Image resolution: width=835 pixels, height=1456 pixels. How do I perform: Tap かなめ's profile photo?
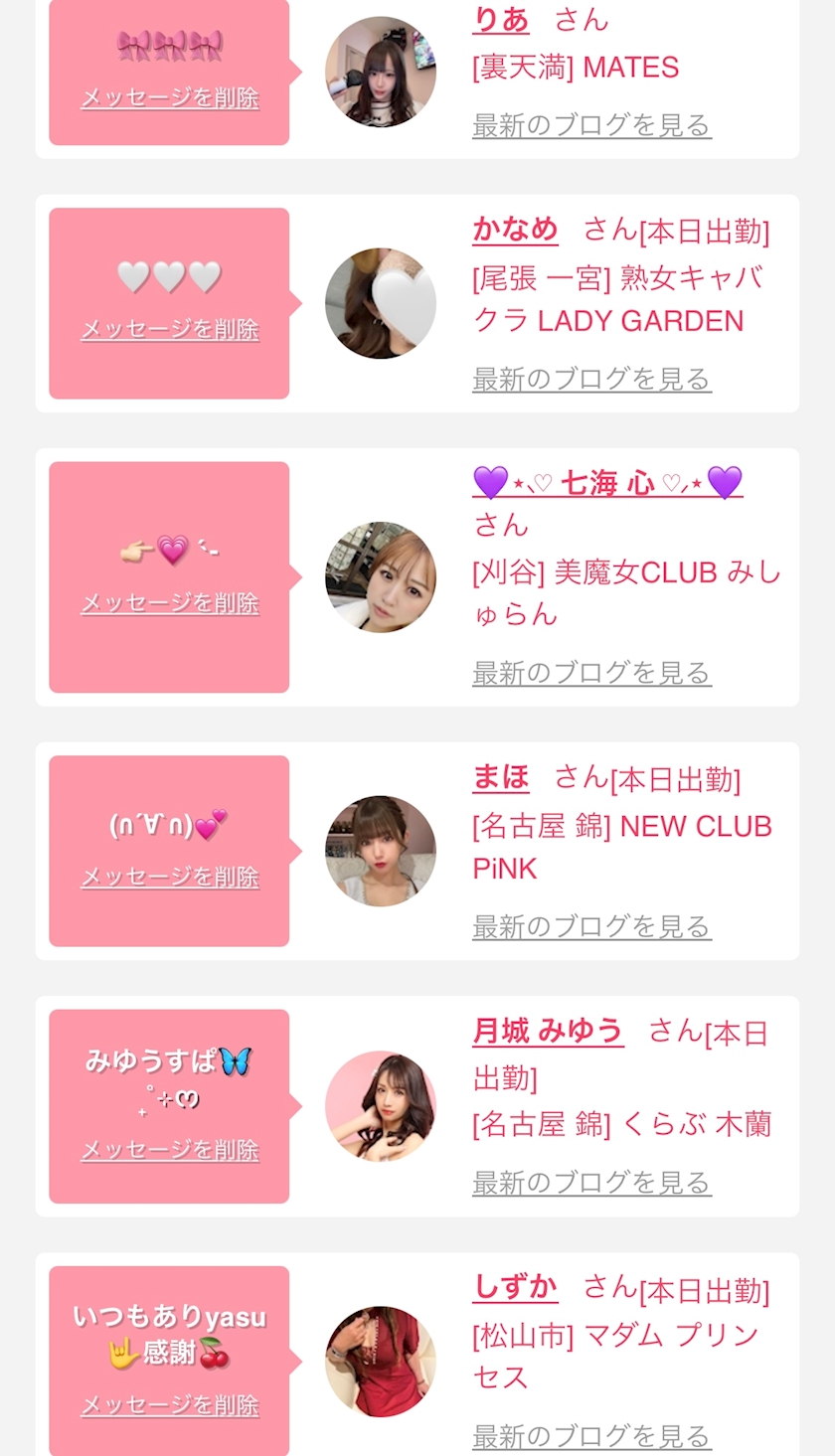[381, 303]
